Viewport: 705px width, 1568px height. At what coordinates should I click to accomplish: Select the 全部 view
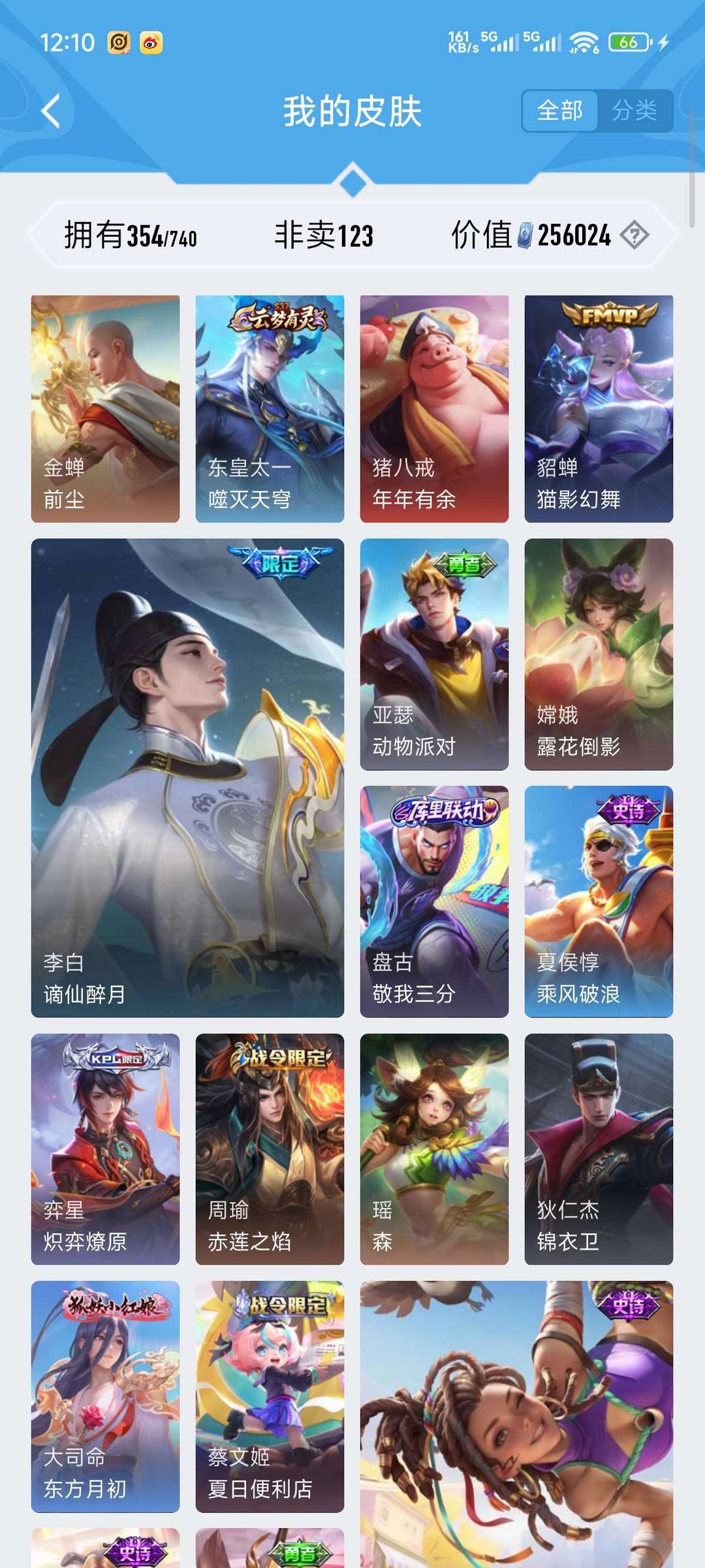(560, 111)
